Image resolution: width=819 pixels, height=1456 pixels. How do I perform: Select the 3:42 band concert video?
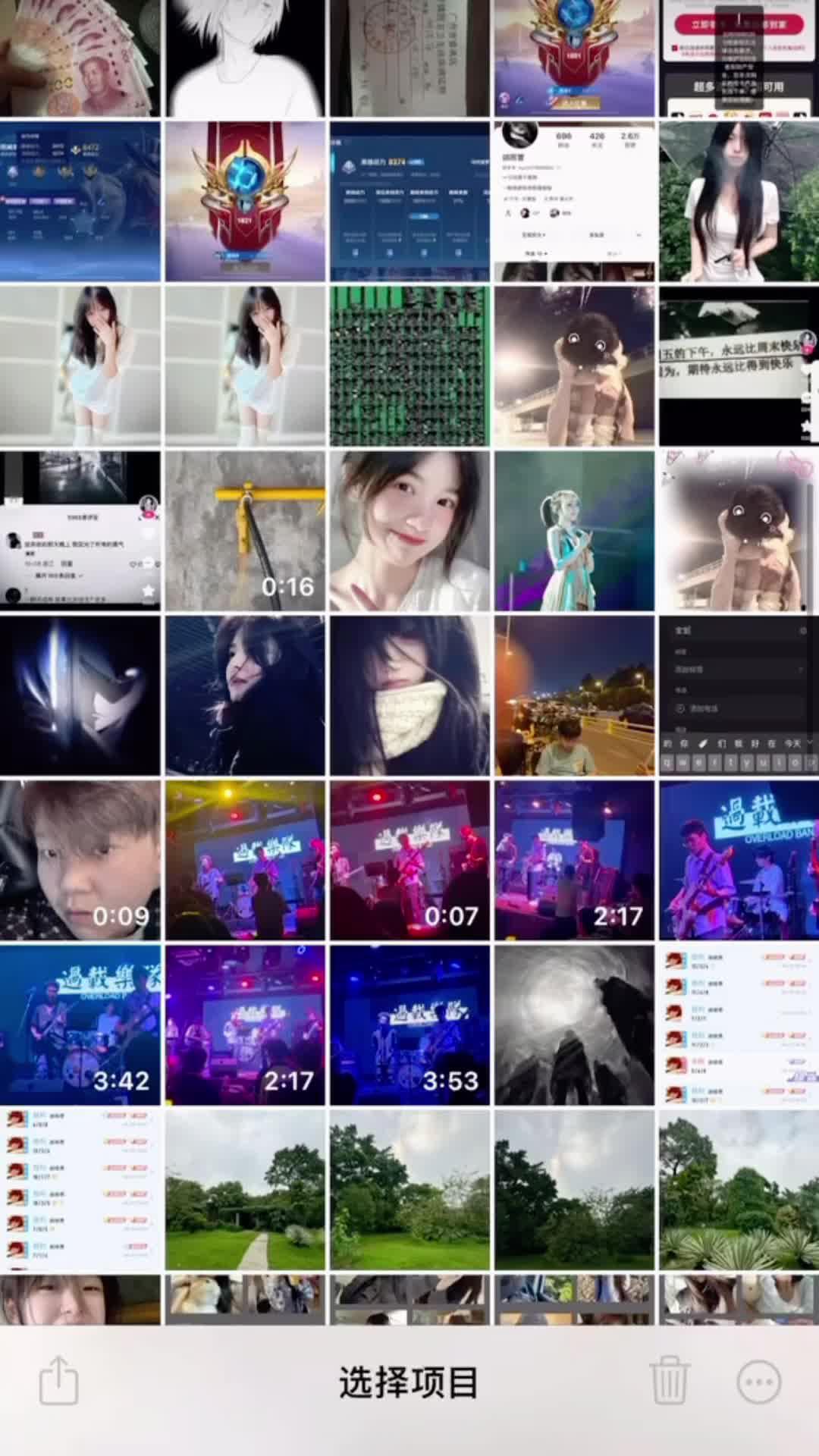coord(80,1024)
